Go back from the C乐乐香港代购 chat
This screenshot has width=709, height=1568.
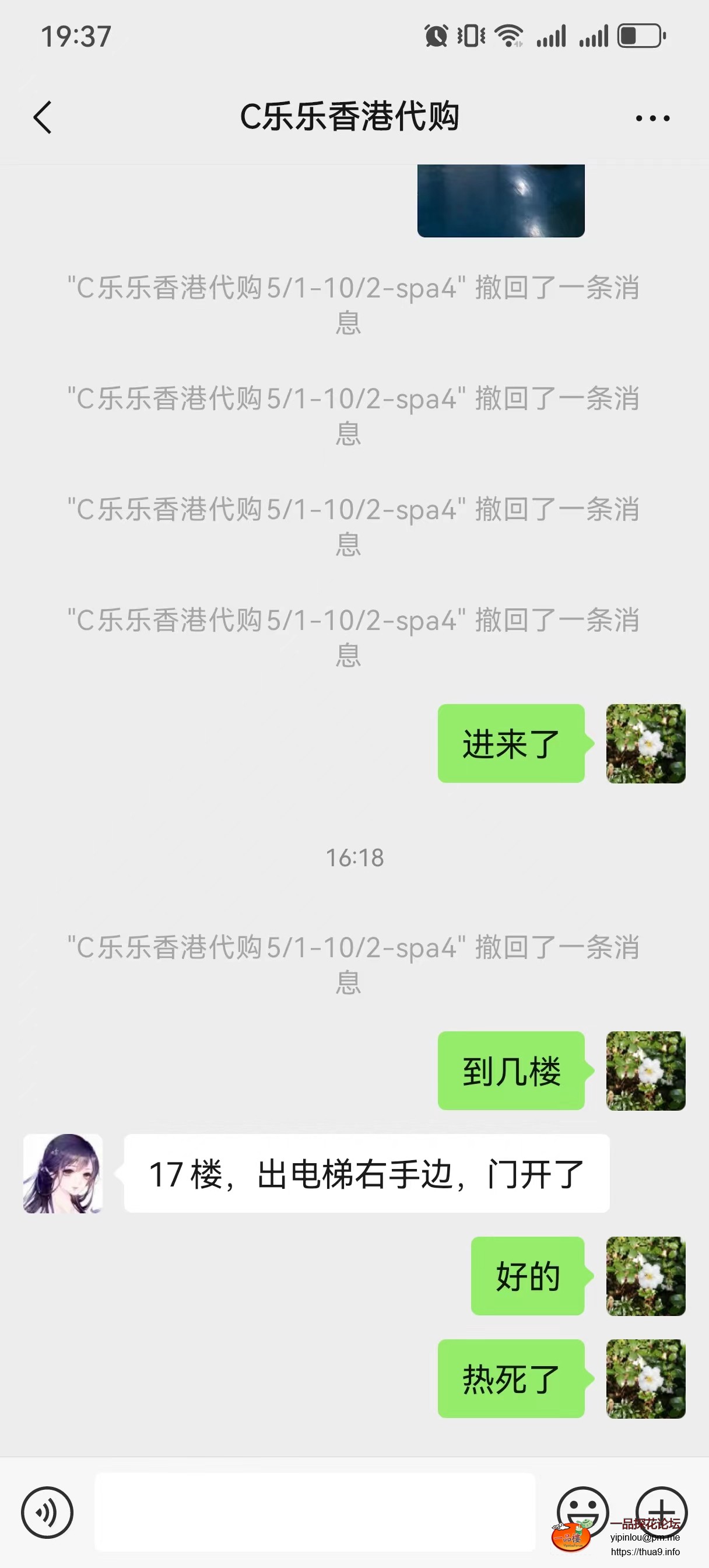click(43, 117)
